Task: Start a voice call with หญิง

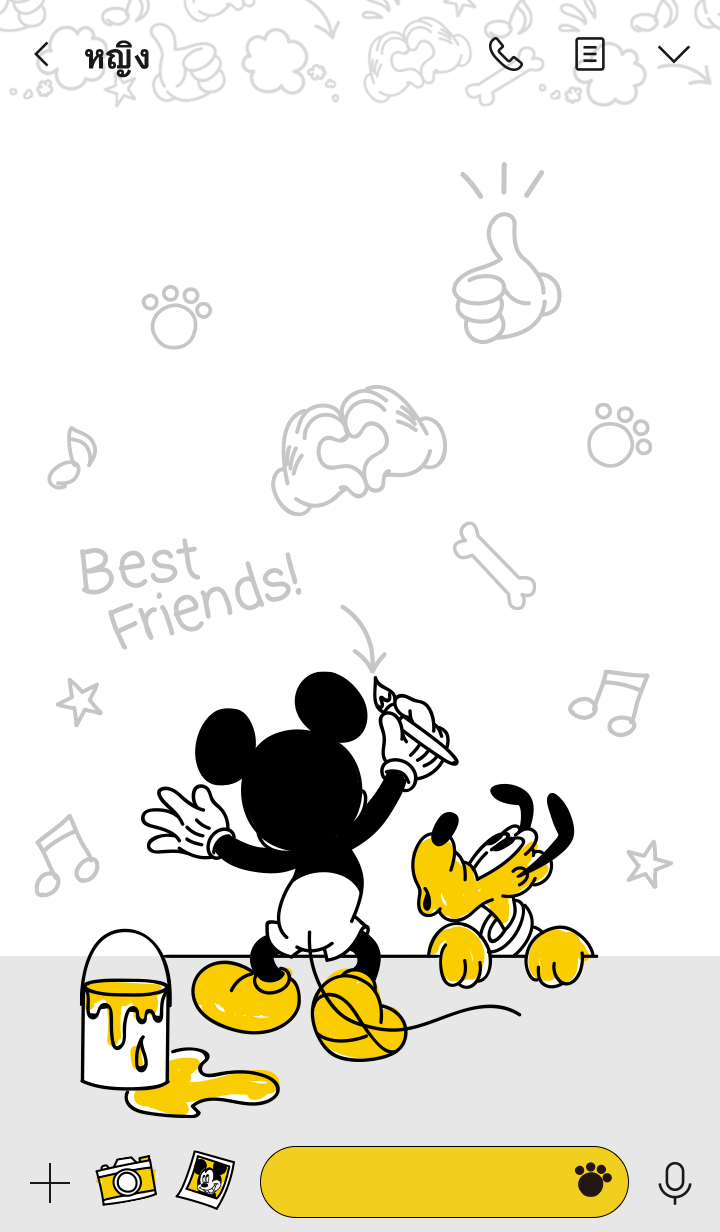Action: tap(505, 54)
